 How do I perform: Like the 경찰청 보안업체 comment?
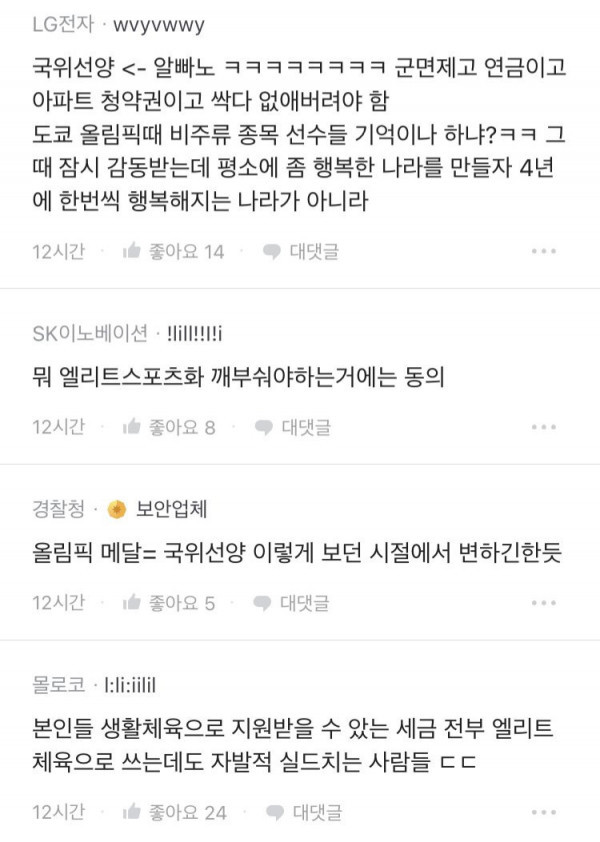168,603
